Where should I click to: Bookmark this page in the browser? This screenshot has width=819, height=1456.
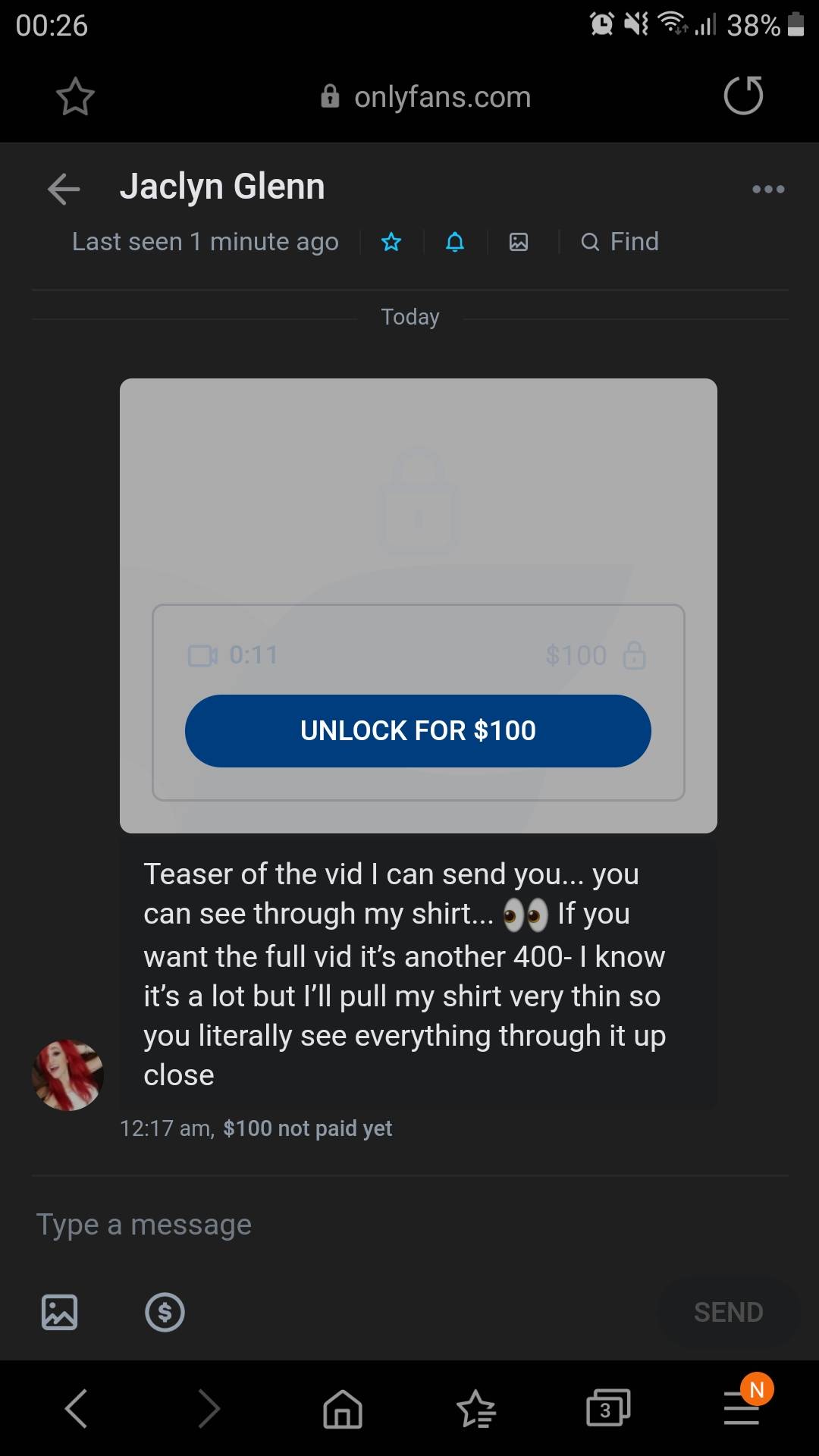coord(75,96)
